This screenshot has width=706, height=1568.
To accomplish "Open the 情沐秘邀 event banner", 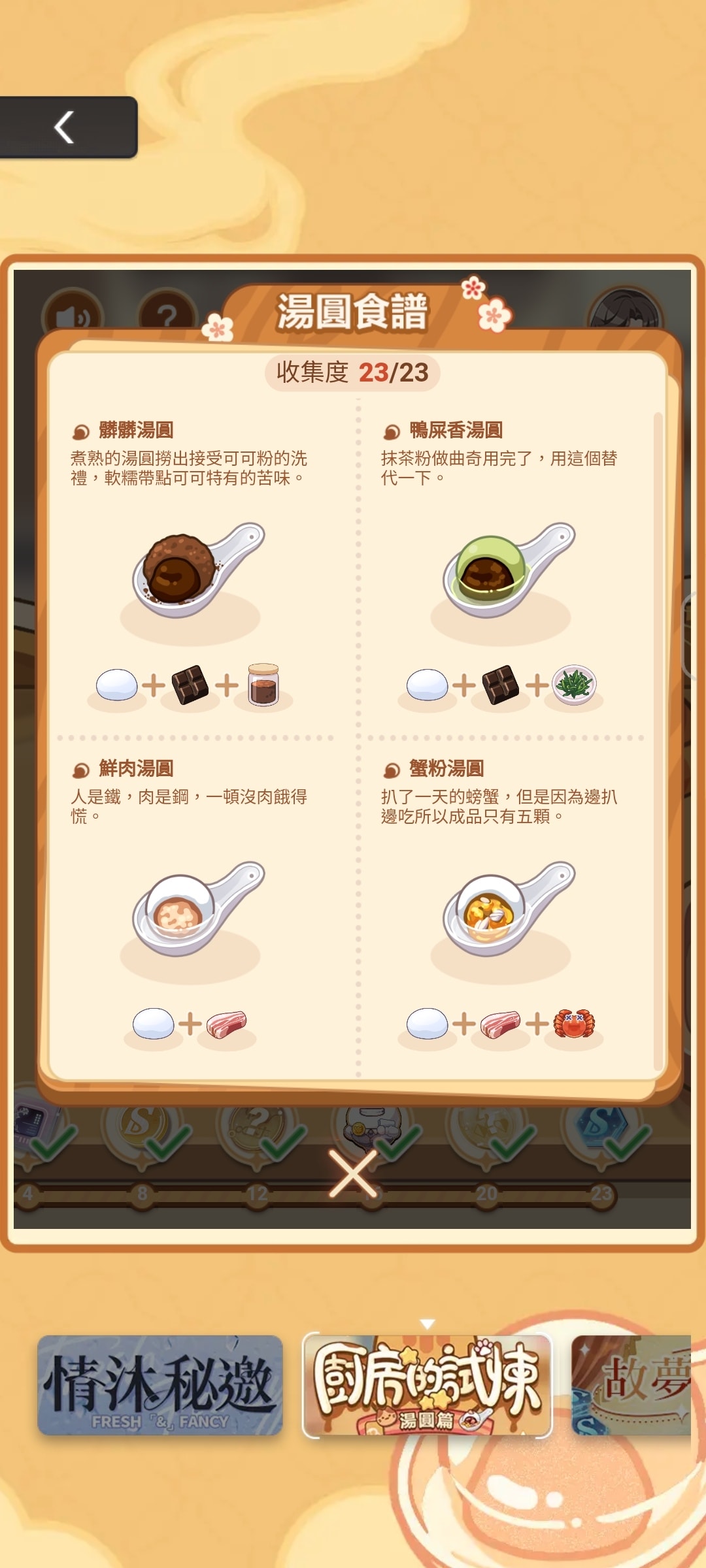I will pyautogui.click(x=160, y=1385).
